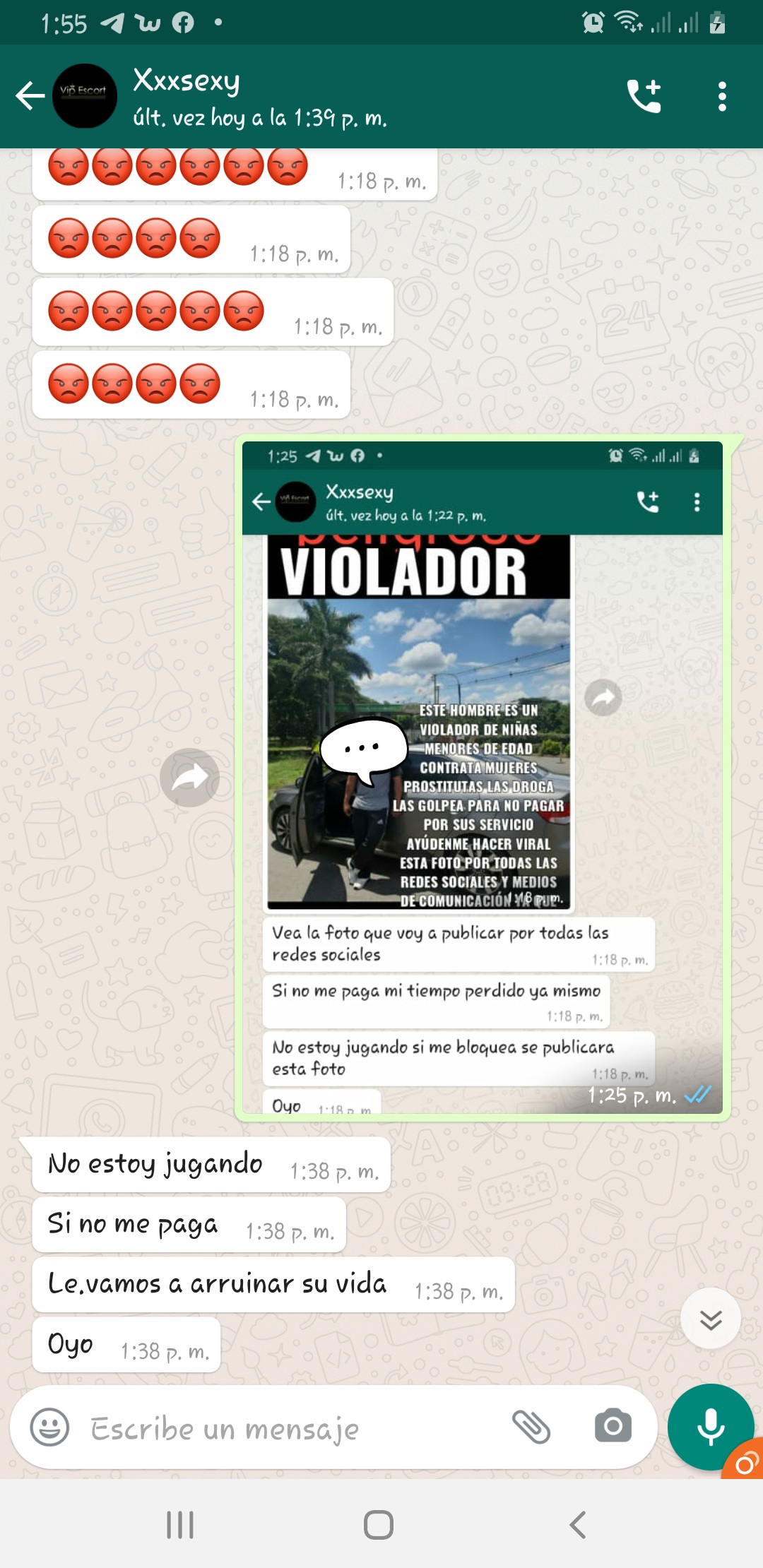
Task: Focus the Escribe un mensaje field
Action: tap(283, 1428)
